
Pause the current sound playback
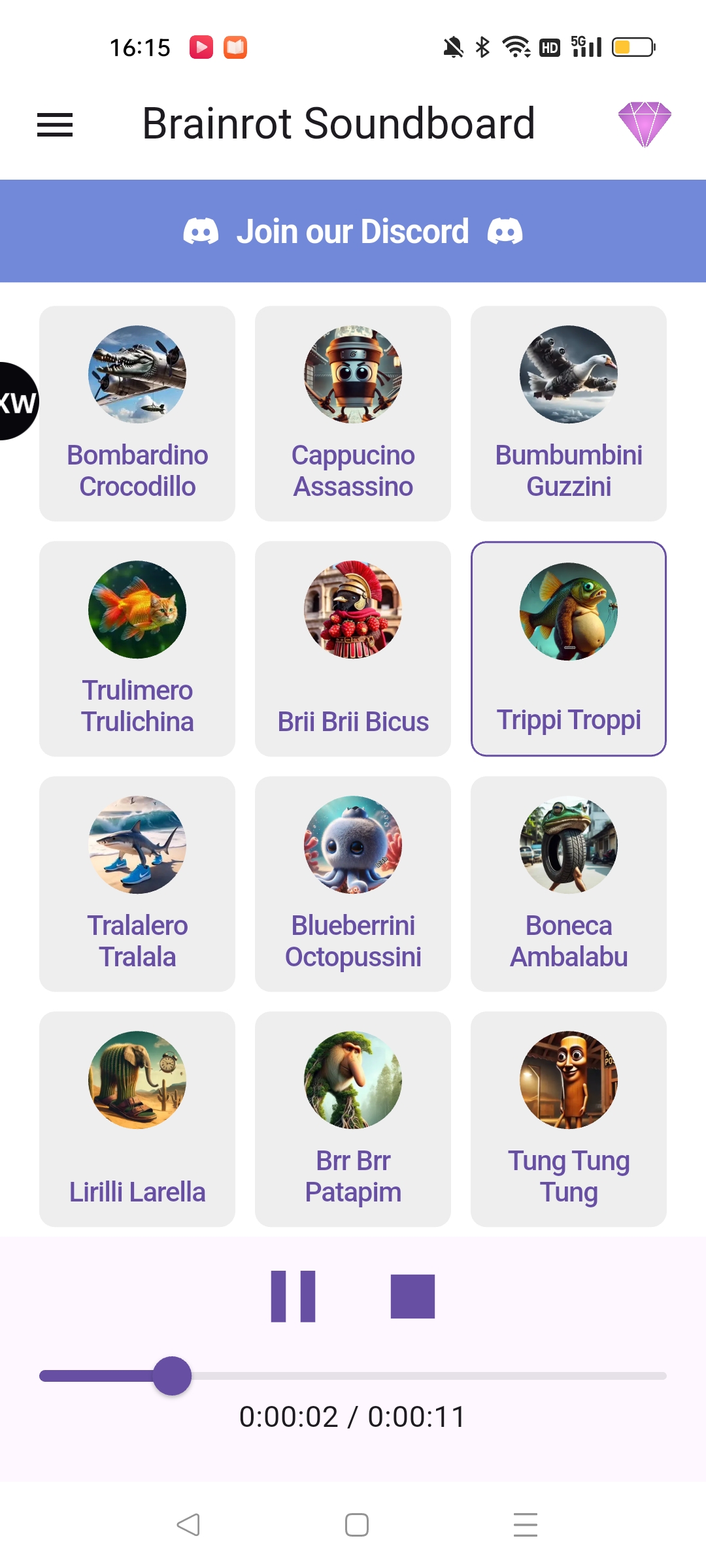294,1296
